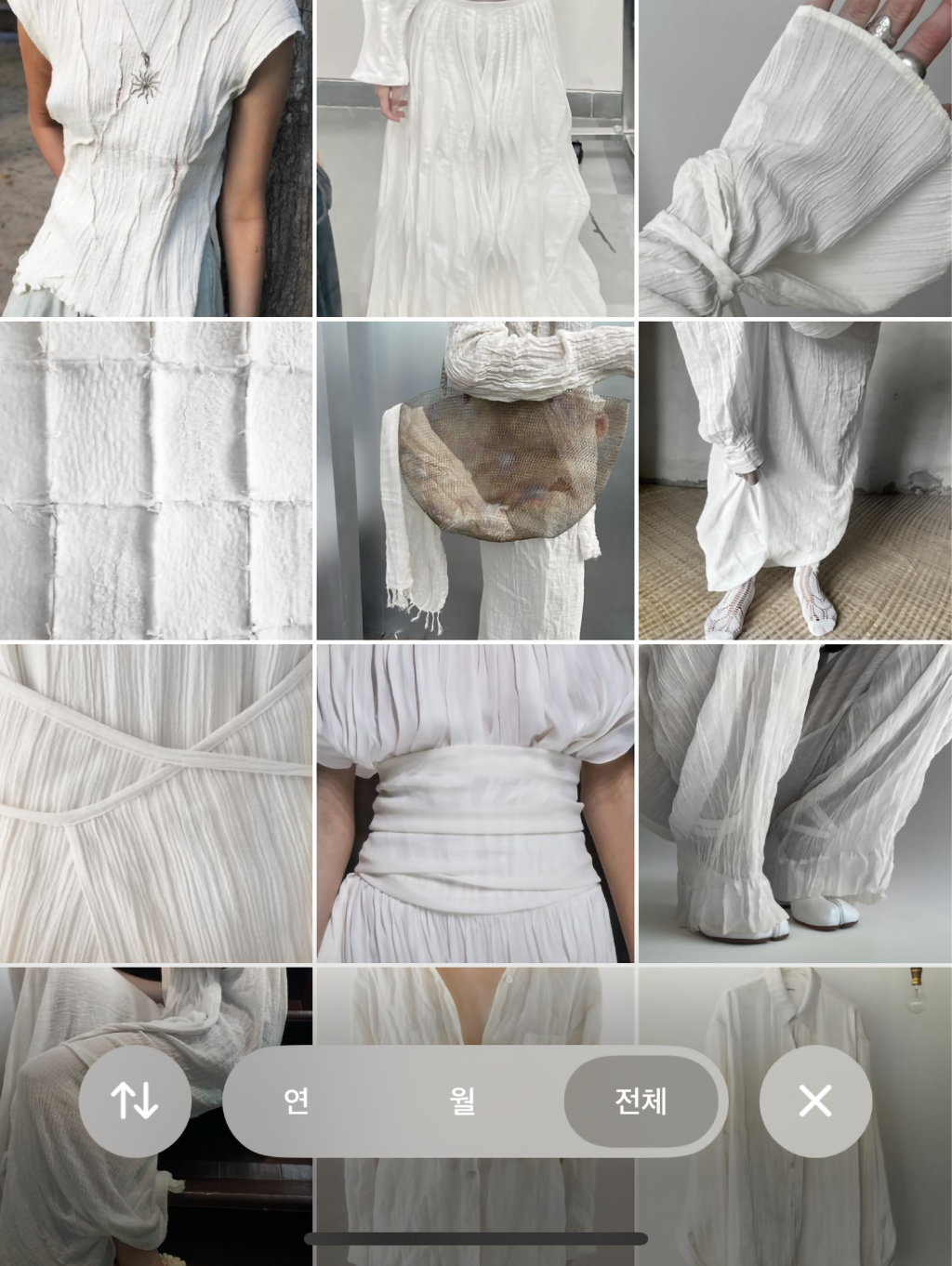Open the white quilted fabric close-up photo
952x1266 pixels.
point(156,481)
